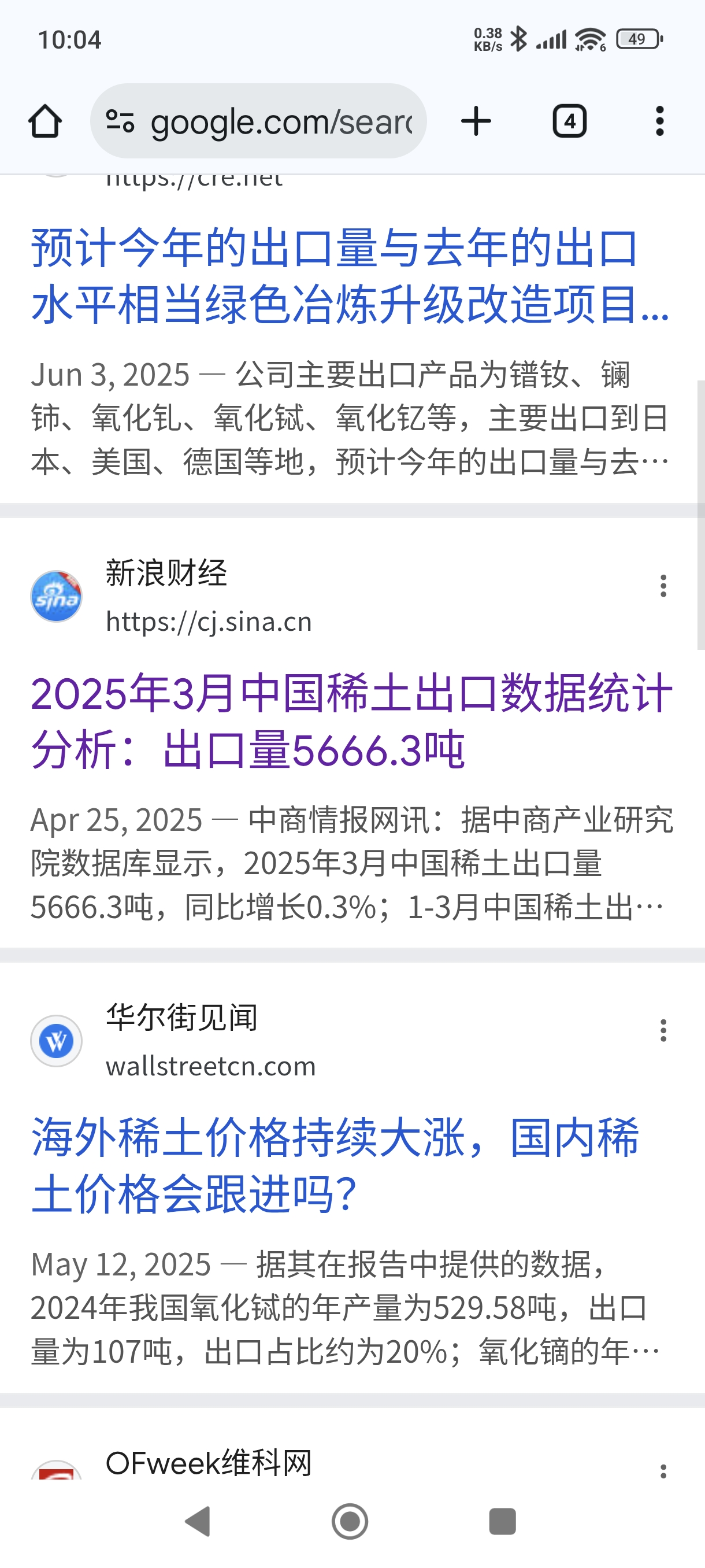Open a new browser tab

[476, 121]
